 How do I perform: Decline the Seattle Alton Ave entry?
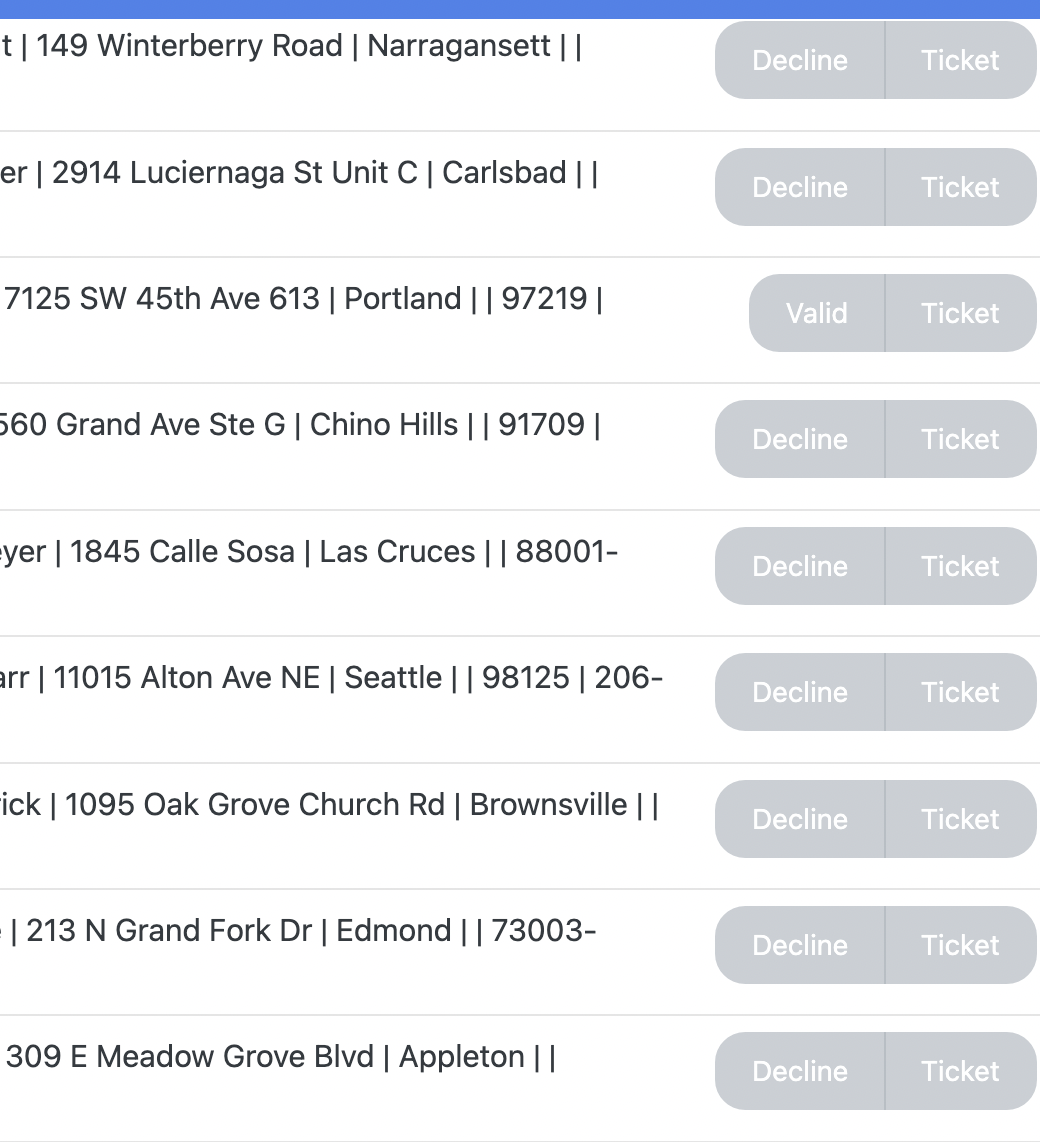click(799, 692)
